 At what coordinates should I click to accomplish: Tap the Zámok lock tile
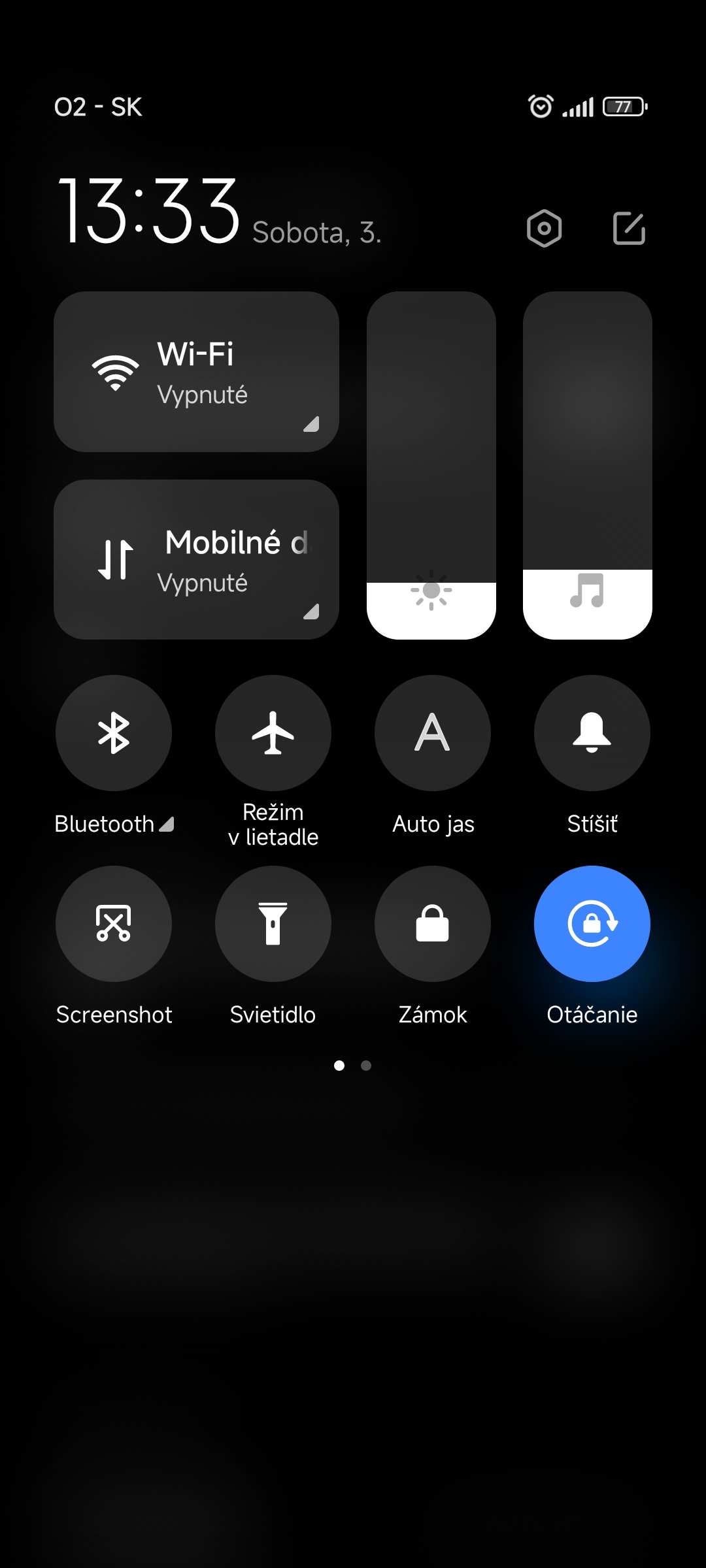click(433, 924)
